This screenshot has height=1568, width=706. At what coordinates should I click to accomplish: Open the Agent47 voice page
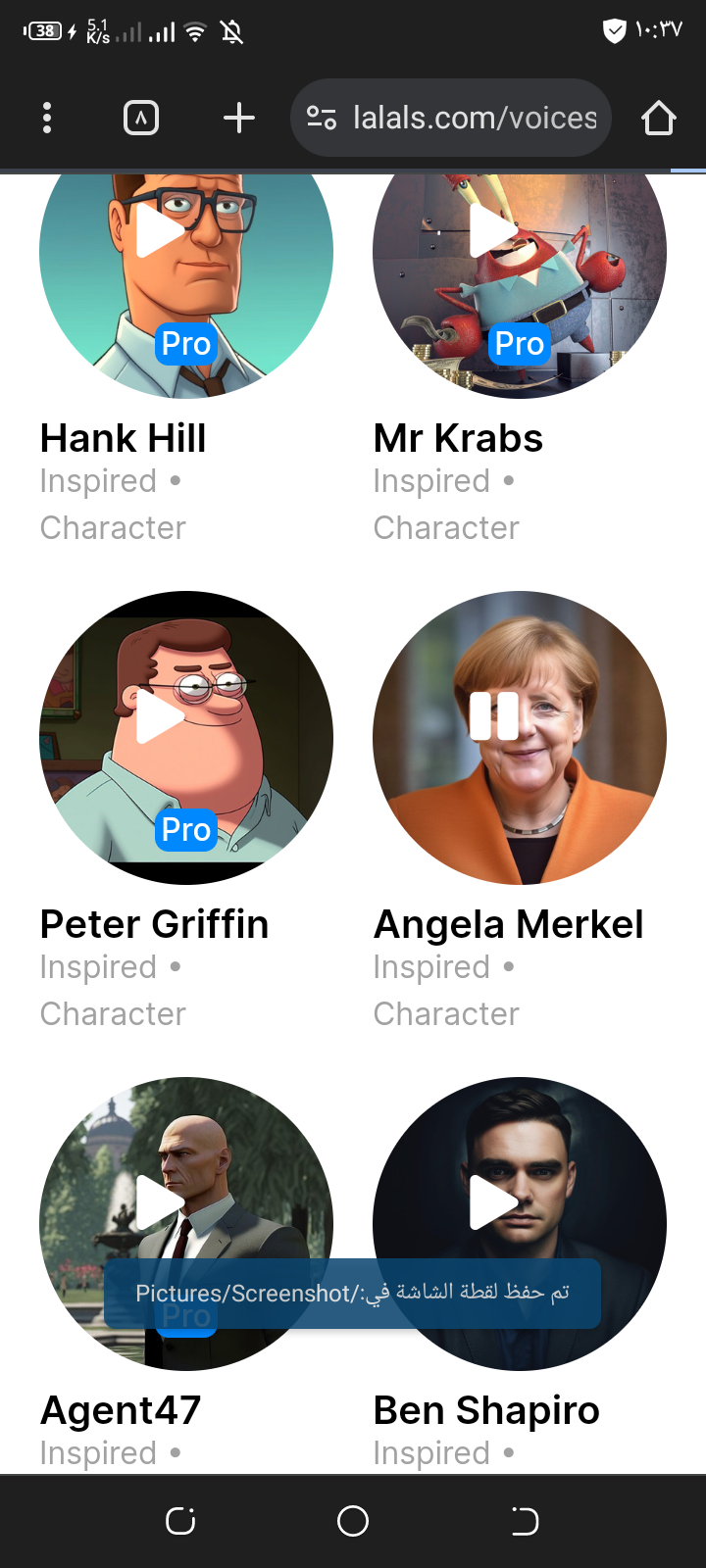[121, 1410]
